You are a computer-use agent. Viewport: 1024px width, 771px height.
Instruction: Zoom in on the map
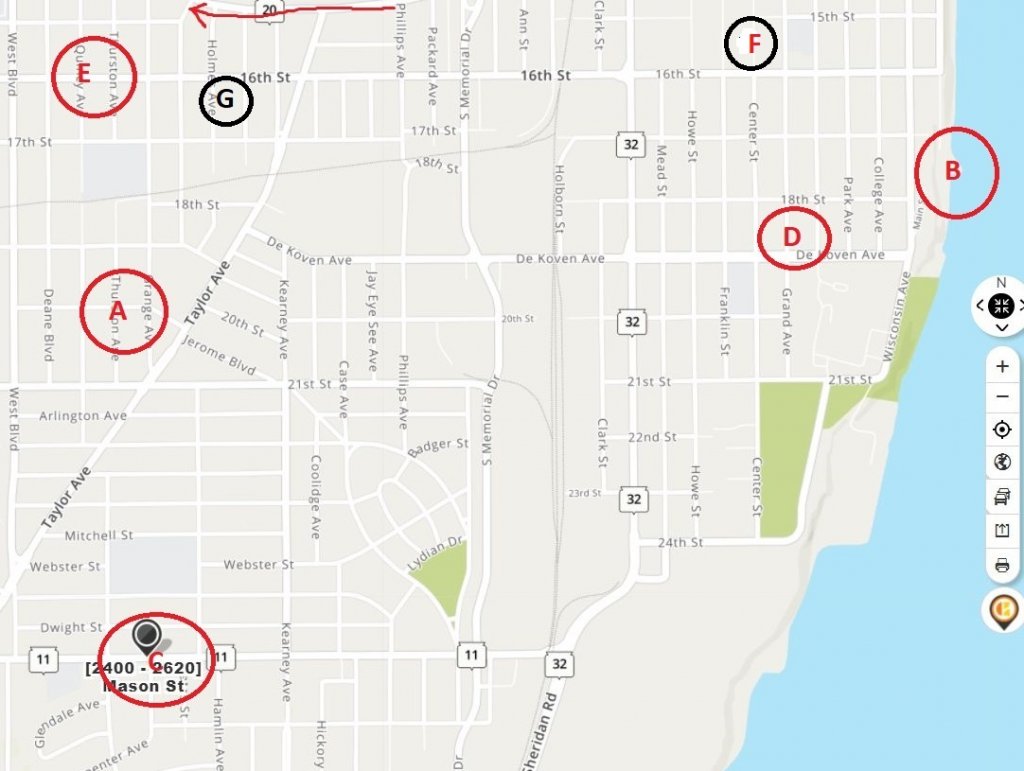pos(1002,366)
